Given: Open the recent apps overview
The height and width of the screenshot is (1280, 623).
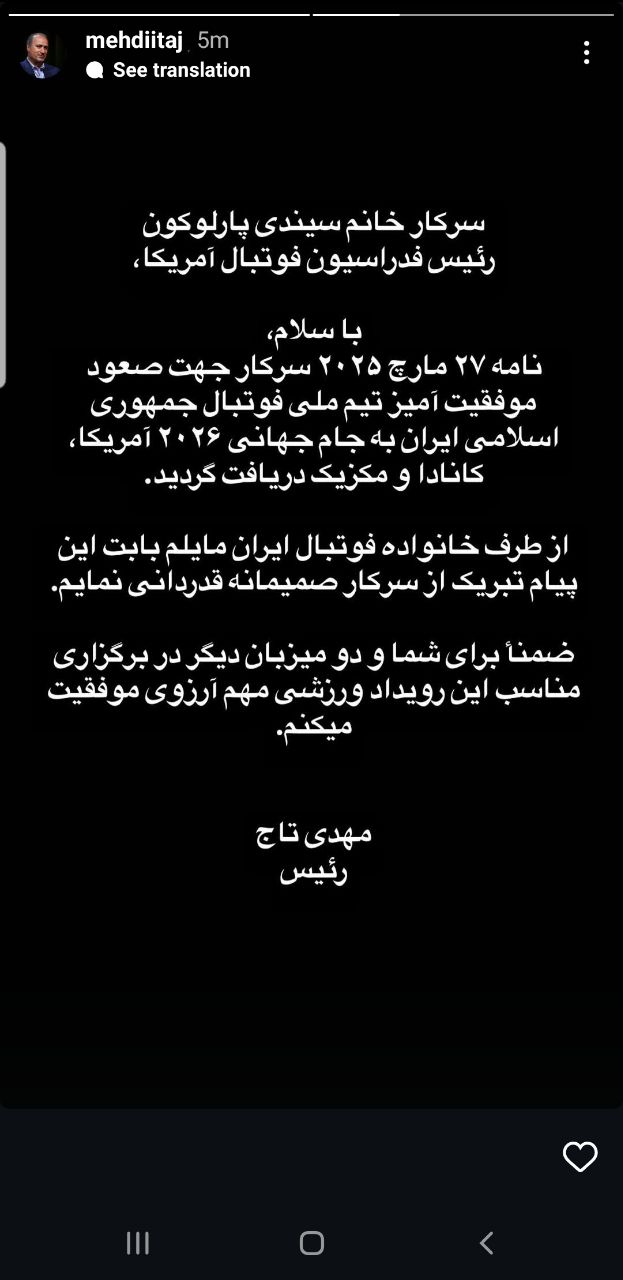Looking at the screenshot, I should point(137,1243).
